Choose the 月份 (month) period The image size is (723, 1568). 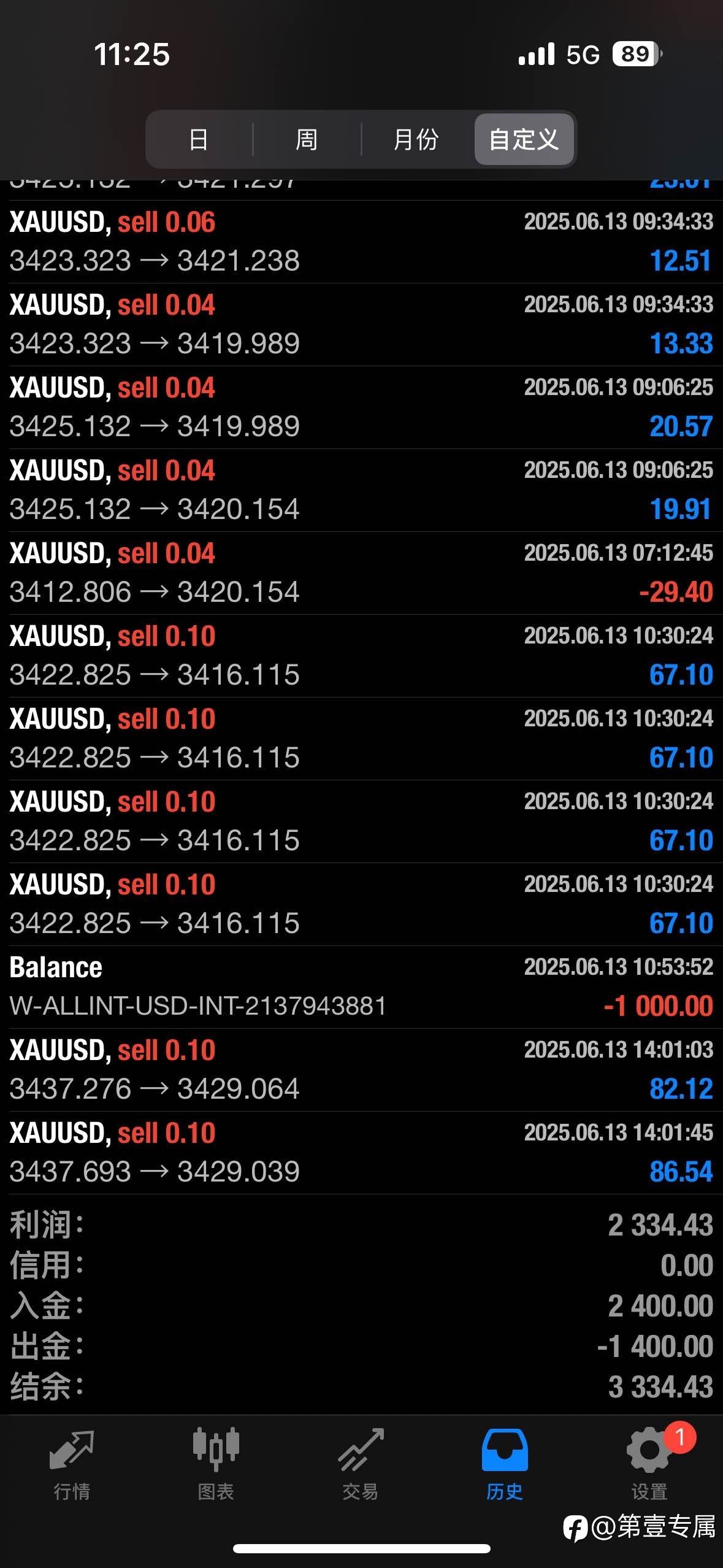[416, 139]
